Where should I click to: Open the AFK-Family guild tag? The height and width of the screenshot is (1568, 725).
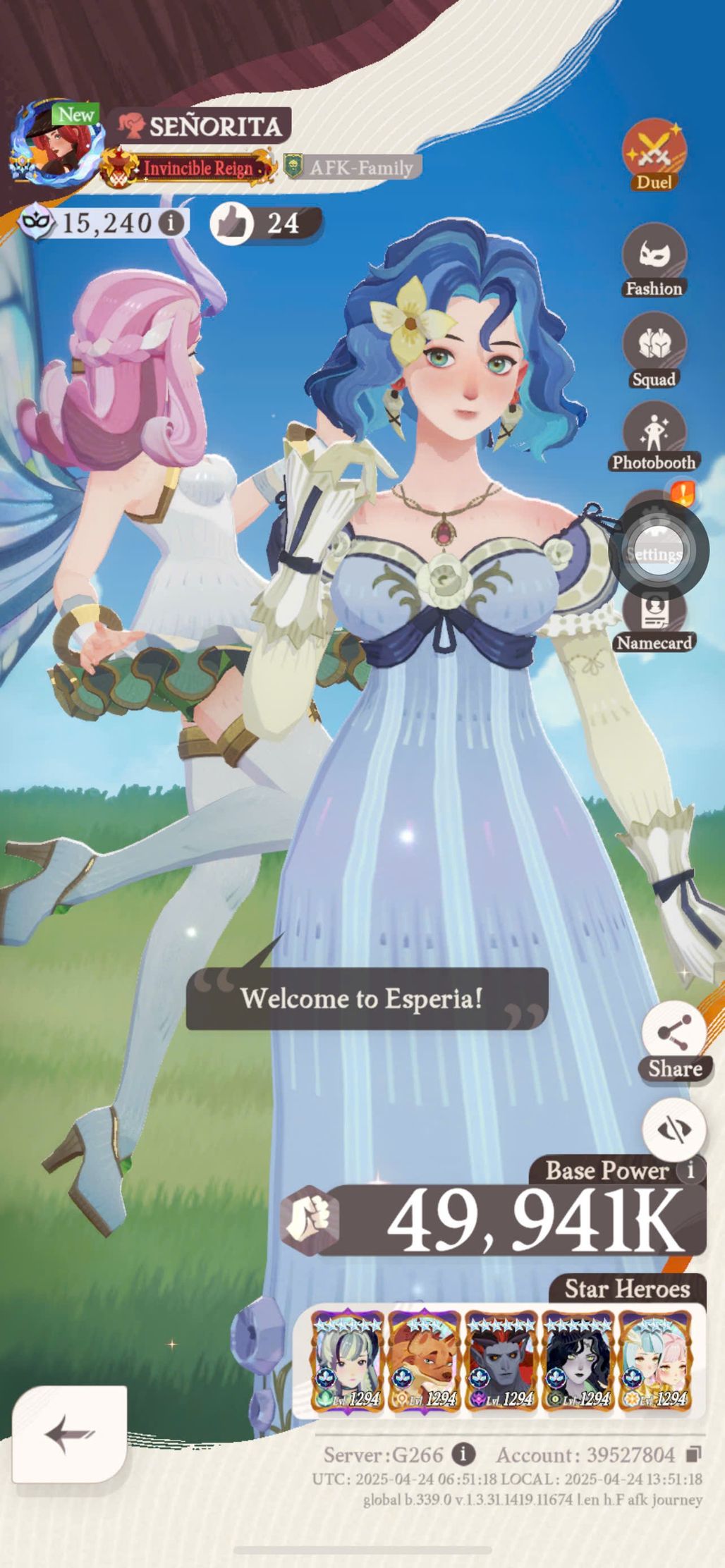(352, 168)
